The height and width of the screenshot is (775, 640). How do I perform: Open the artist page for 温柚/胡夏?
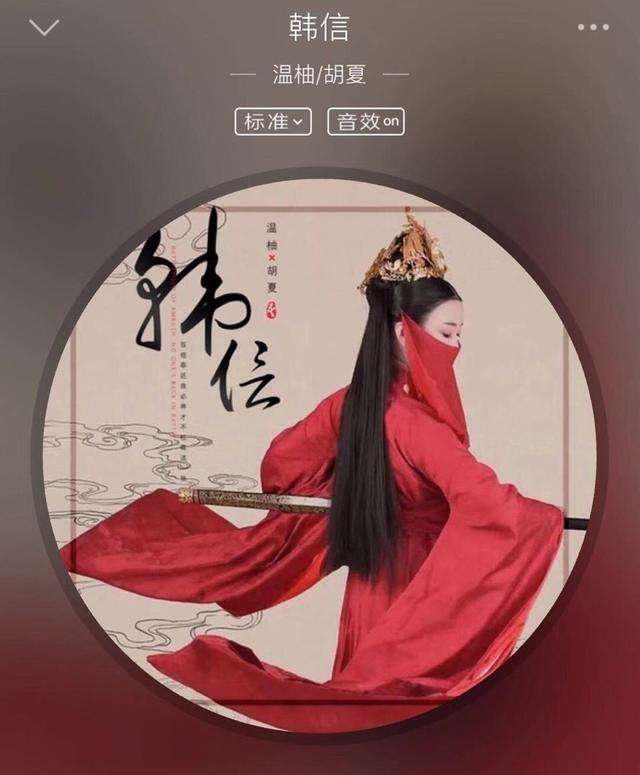(x=319, y=75)
